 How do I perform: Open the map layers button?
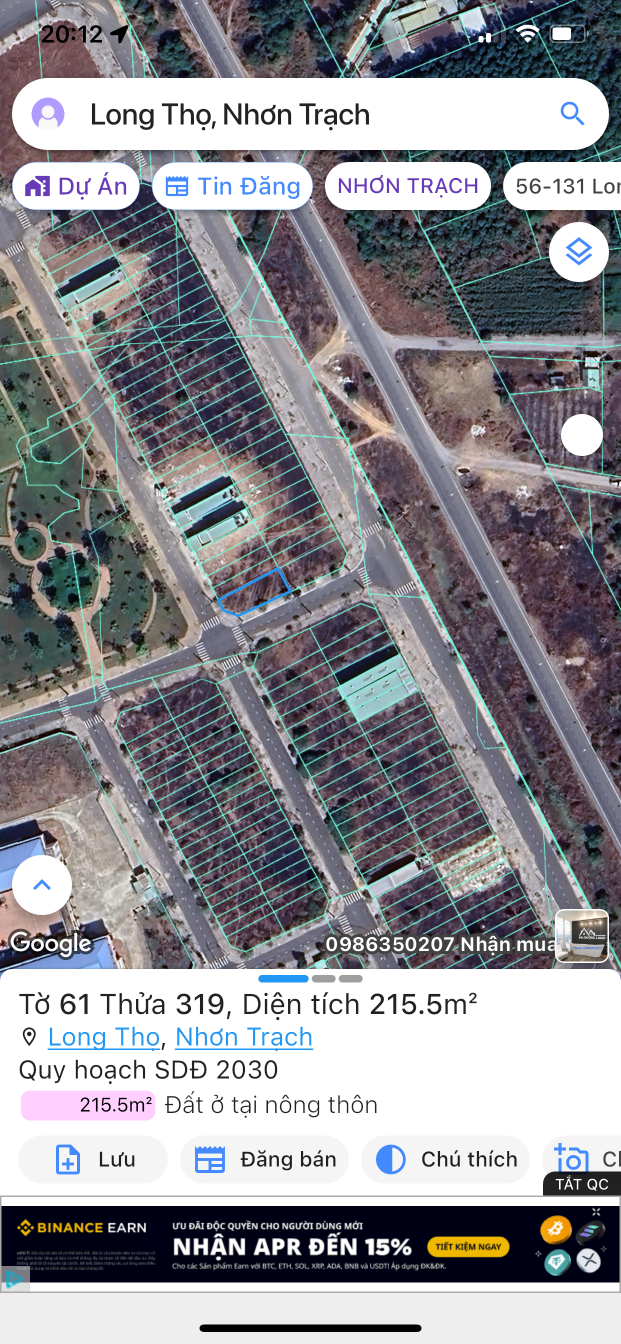[x=579, y=252]
